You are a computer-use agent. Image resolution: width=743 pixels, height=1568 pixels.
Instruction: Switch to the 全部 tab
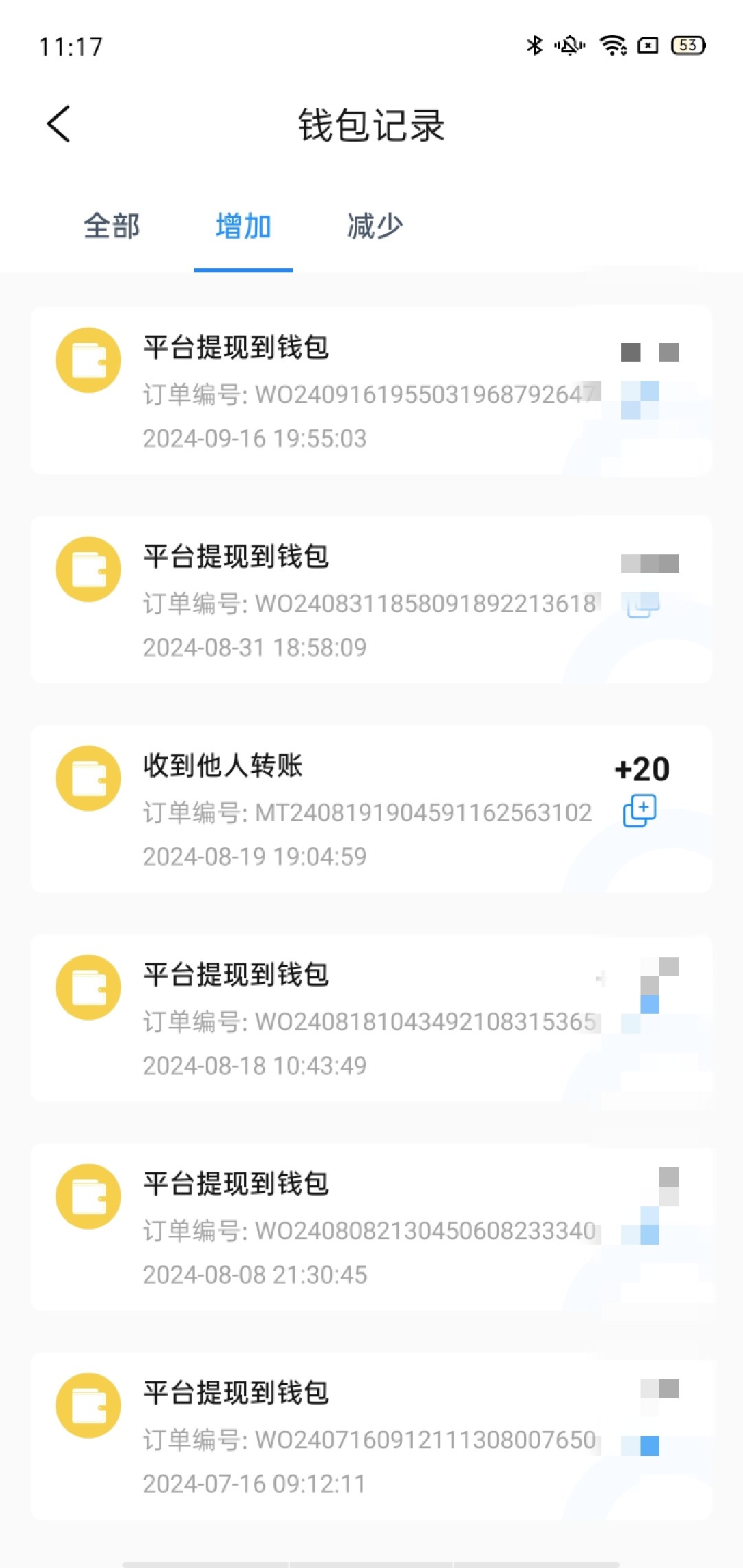(x=111, y=226)
